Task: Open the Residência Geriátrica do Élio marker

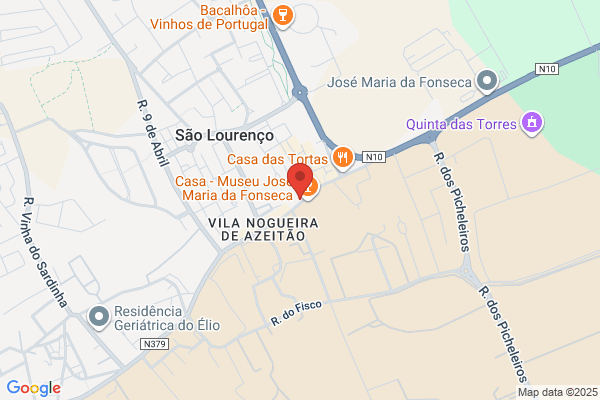Action: [x=99, y=318]
